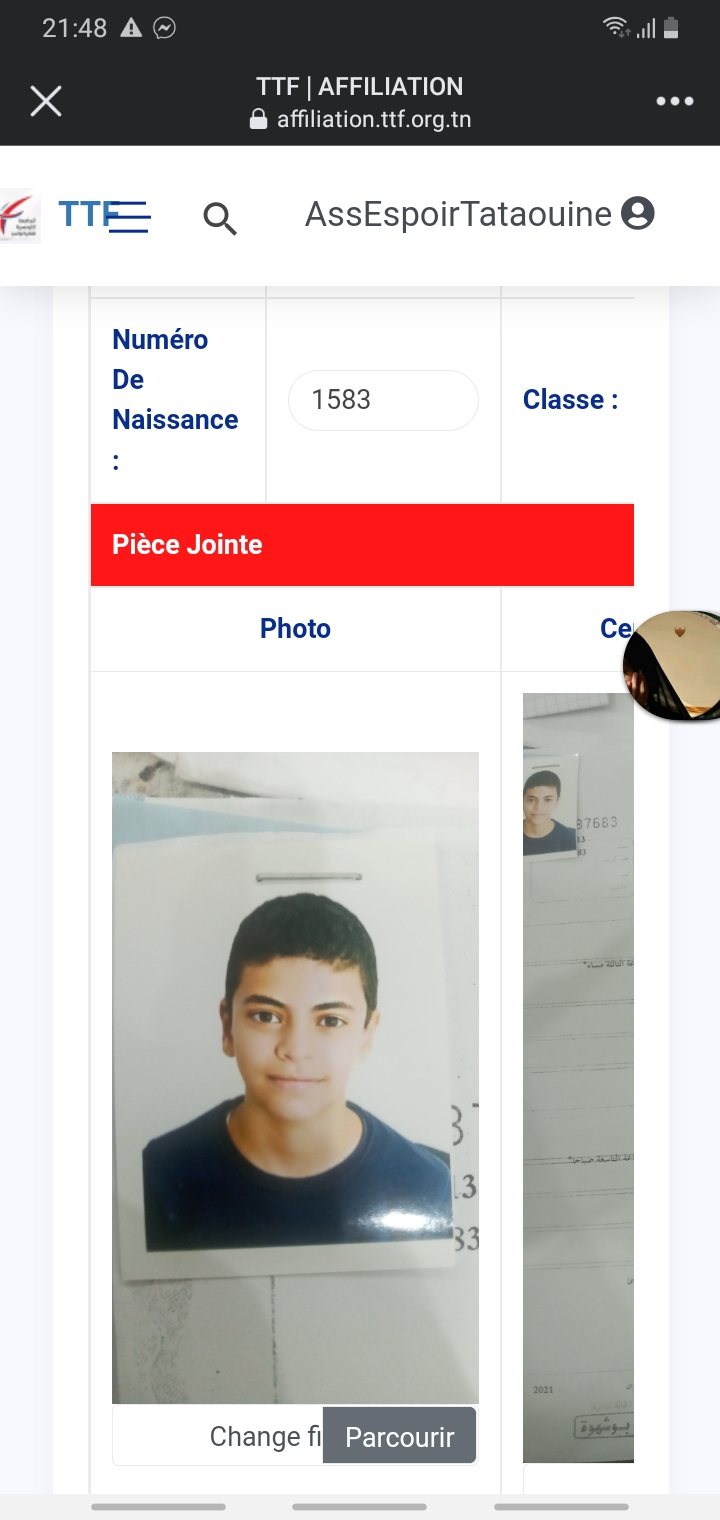Open the browser overflow menu
This screenshot has width=720, height=1520.
[674, 101]
